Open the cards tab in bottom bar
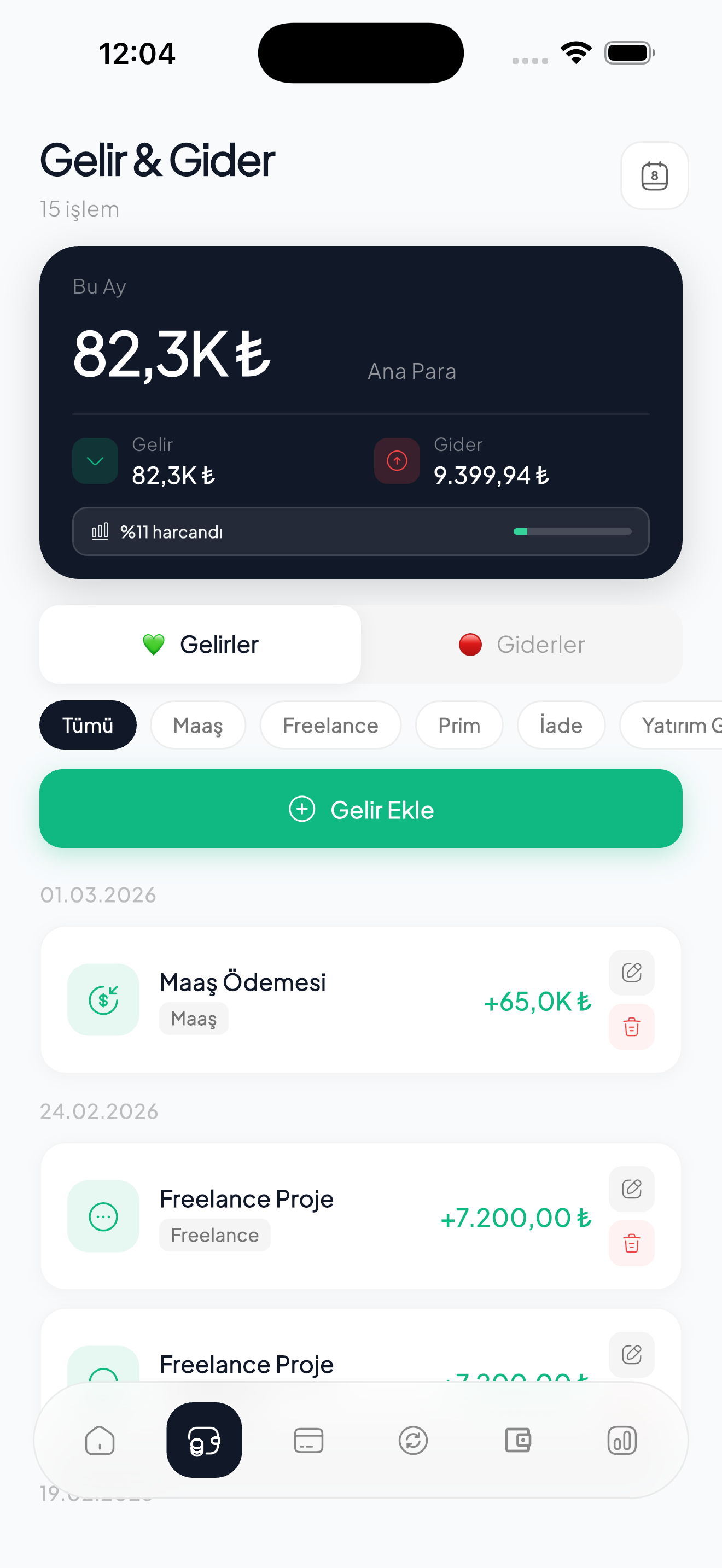 click(x=308, y=1440)
